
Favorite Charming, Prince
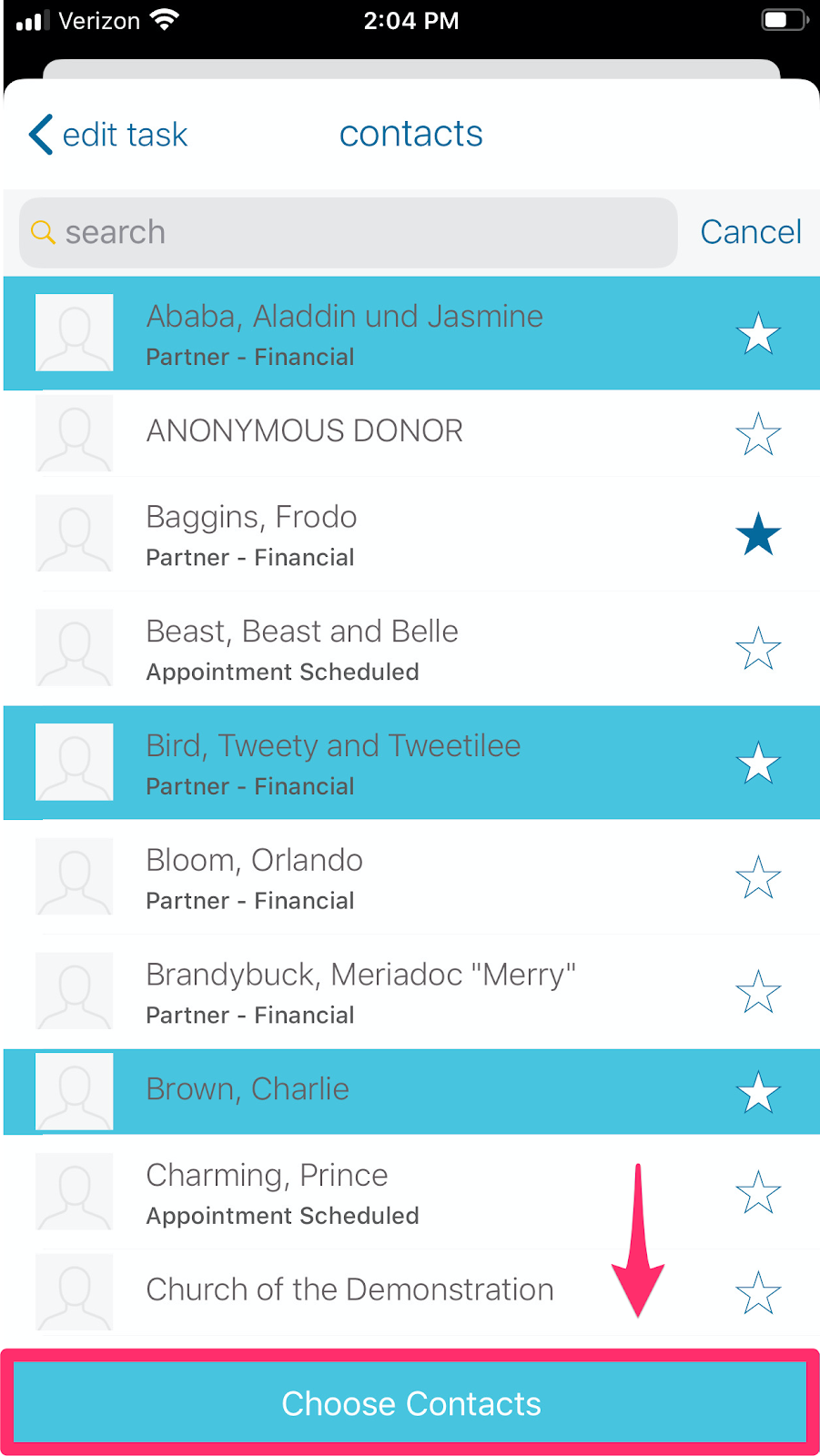click(757, 1193)
